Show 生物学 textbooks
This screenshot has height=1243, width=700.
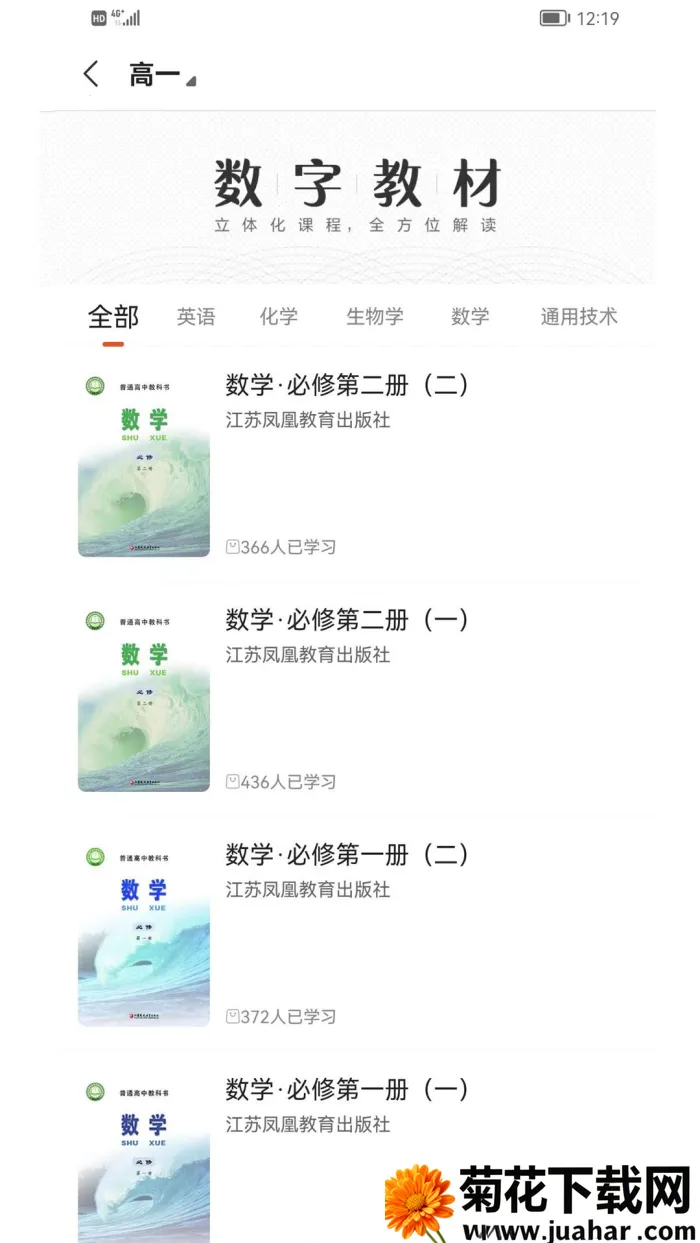tap(375, 317)
